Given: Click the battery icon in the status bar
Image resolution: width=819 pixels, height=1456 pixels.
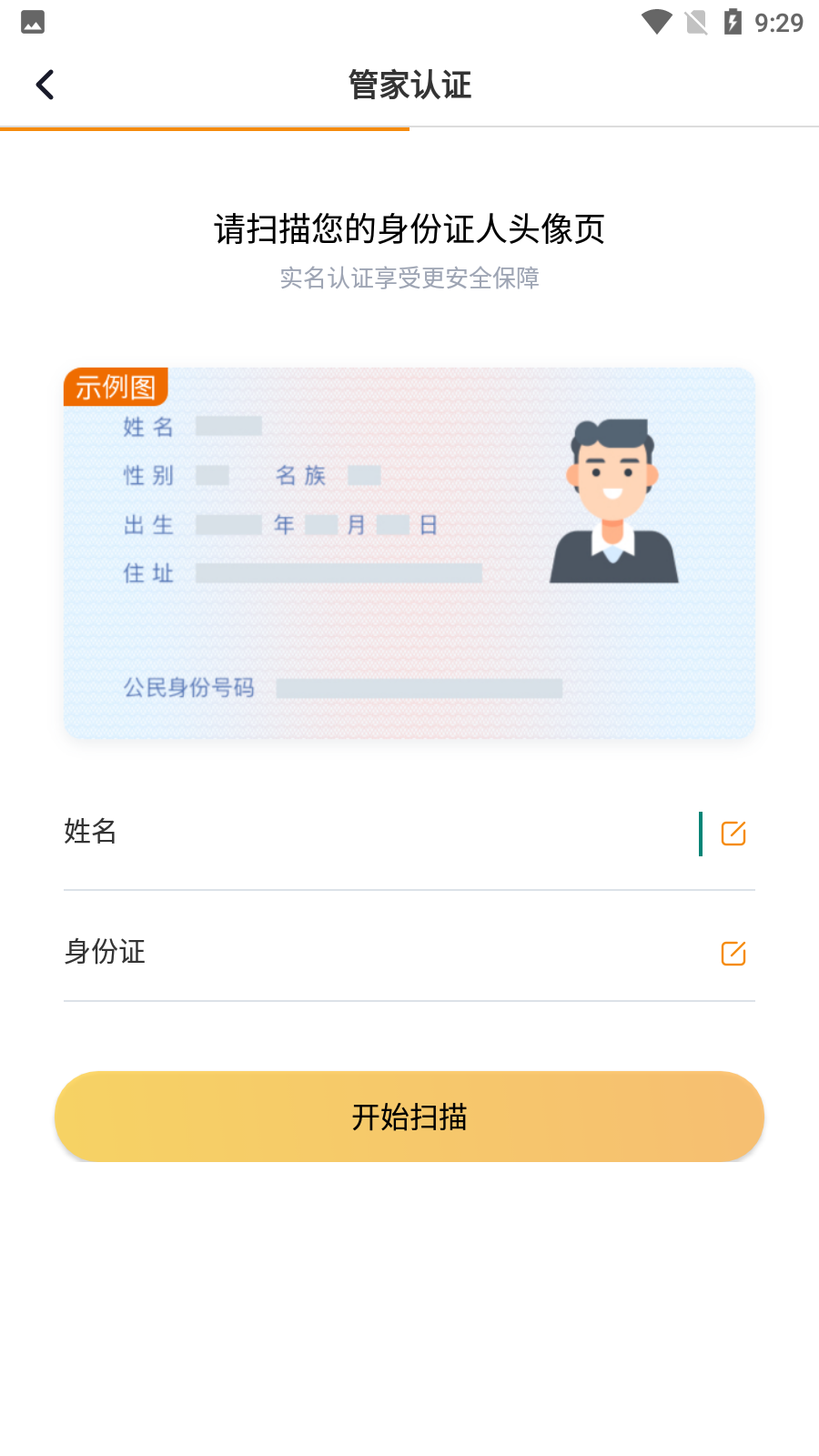Looking at the screenshot, I should 735,22.
